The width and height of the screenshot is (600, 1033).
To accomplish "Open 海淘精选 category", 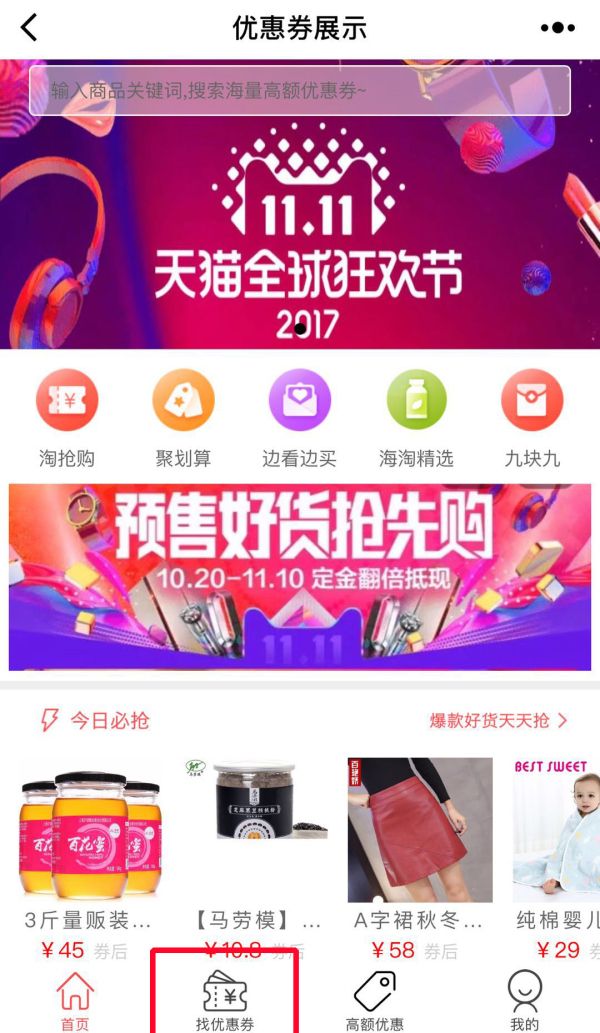I will [x=416, y=419].
